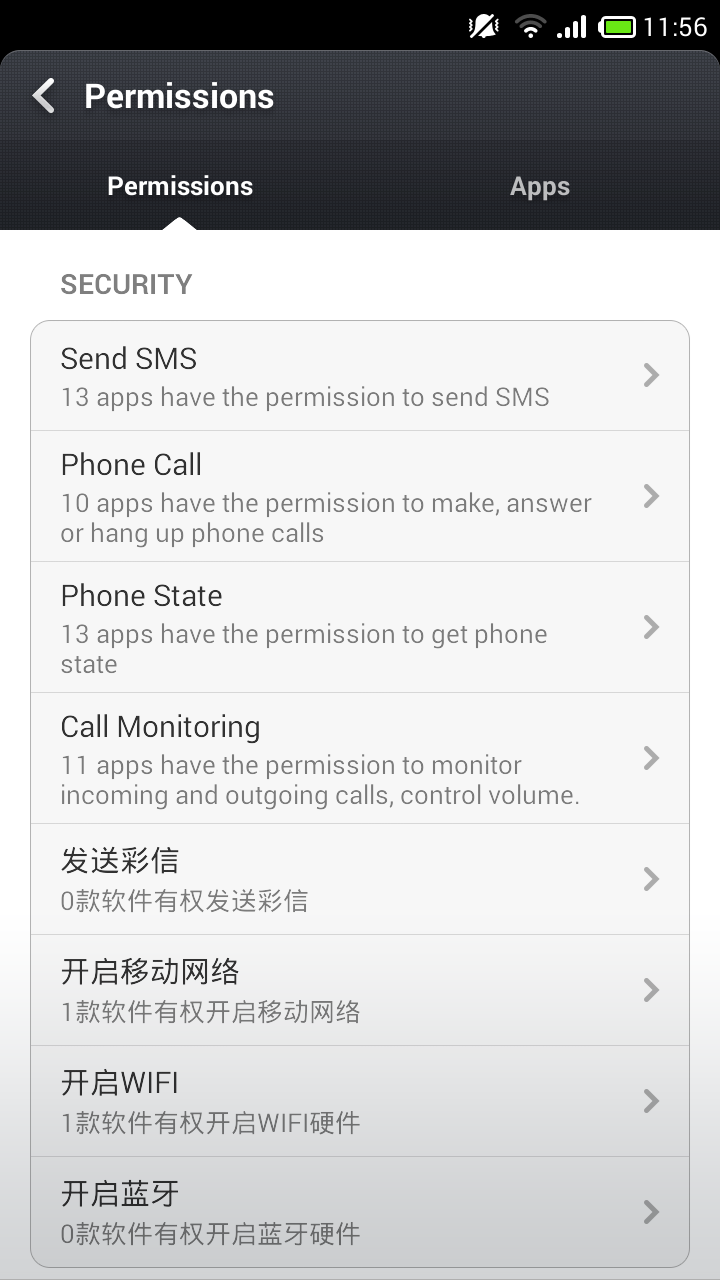Open the 开启蓝牙 permission row
The height and width of the screenshot is (1280, 720).
coord(360,1212)
